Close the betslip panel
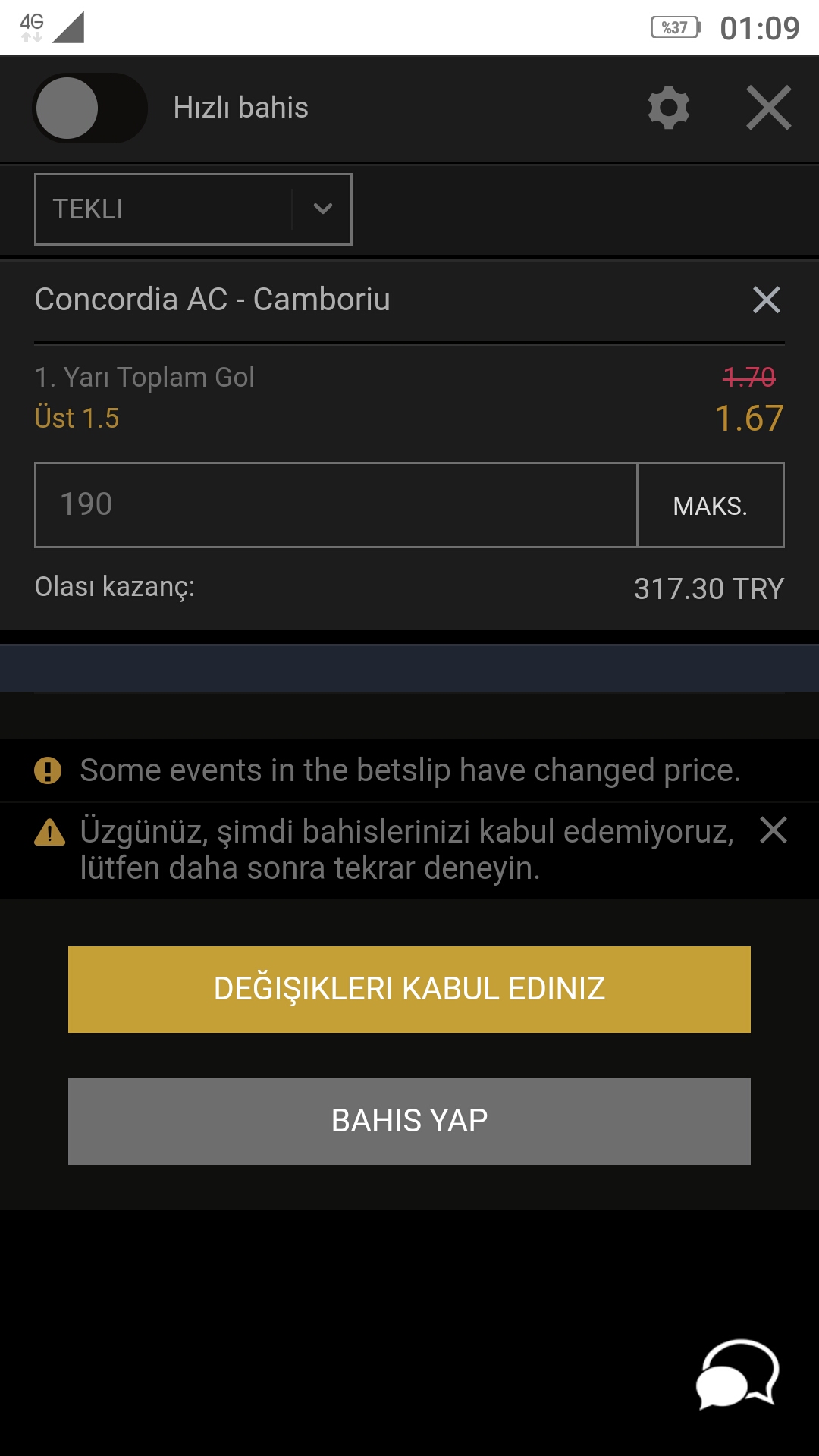 point(769,108)
